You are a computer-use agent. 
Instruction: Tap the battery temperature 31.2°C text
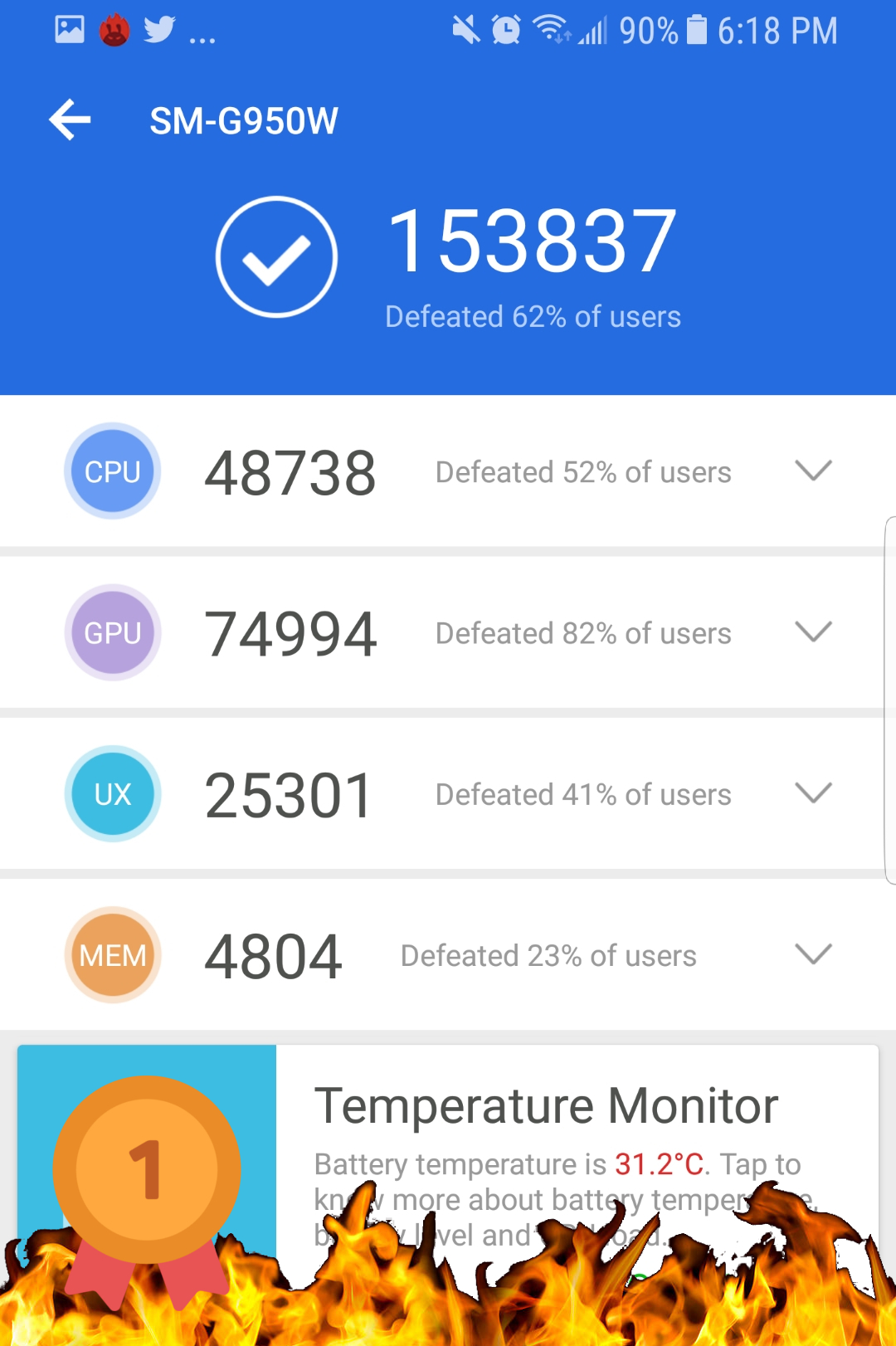660,1163
